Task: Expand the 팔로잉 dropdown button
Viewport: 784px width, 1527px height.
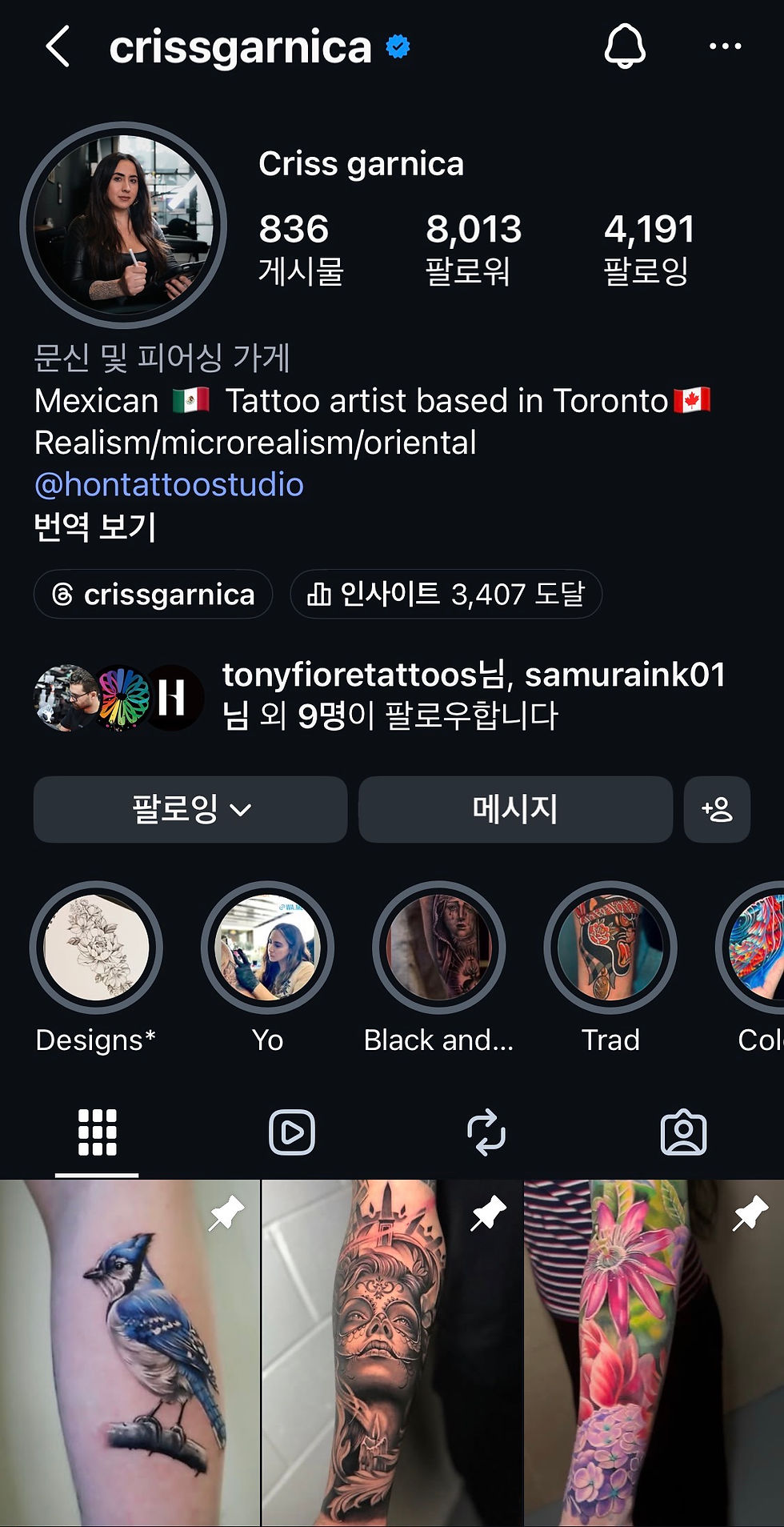Action: point(190,810)
